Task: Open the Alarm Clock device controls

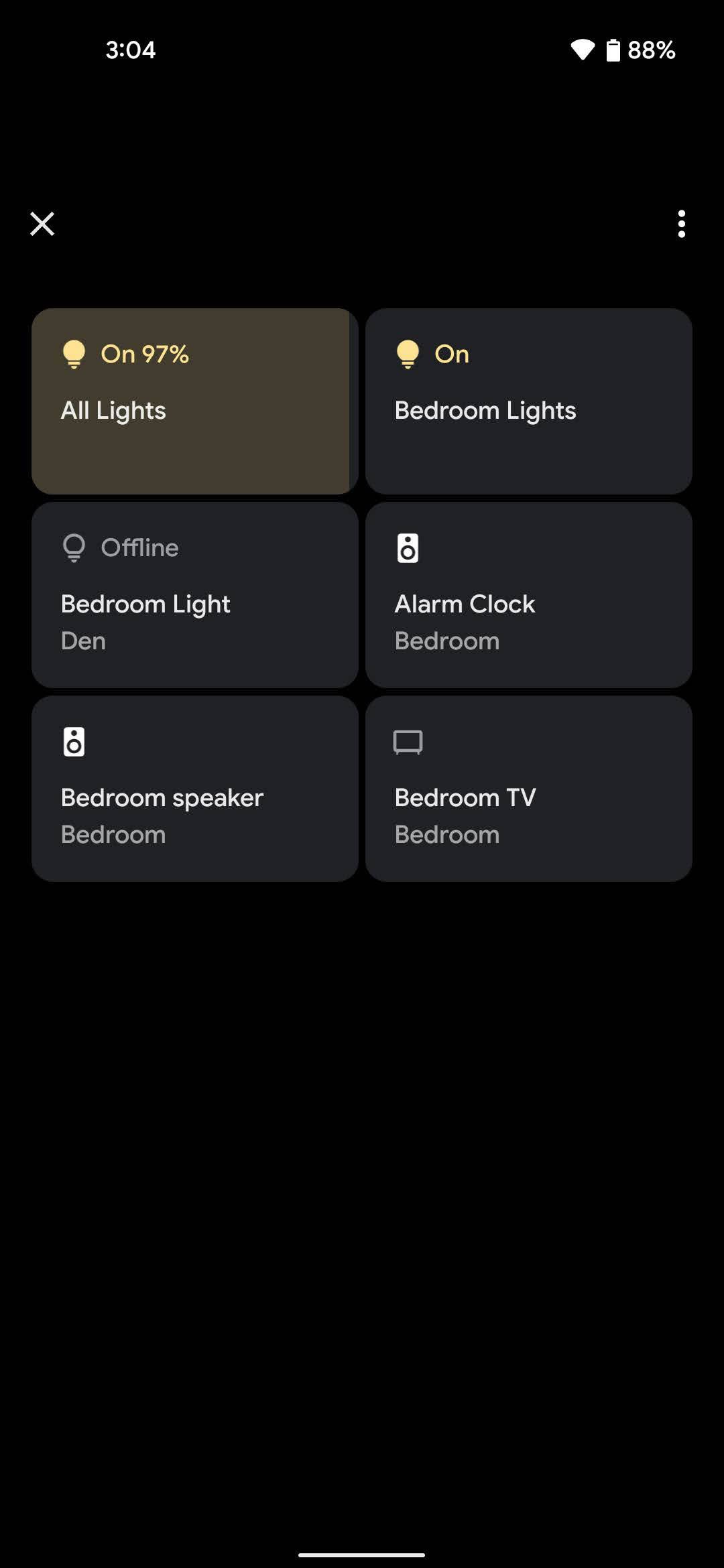Action: tap(528, 594)
